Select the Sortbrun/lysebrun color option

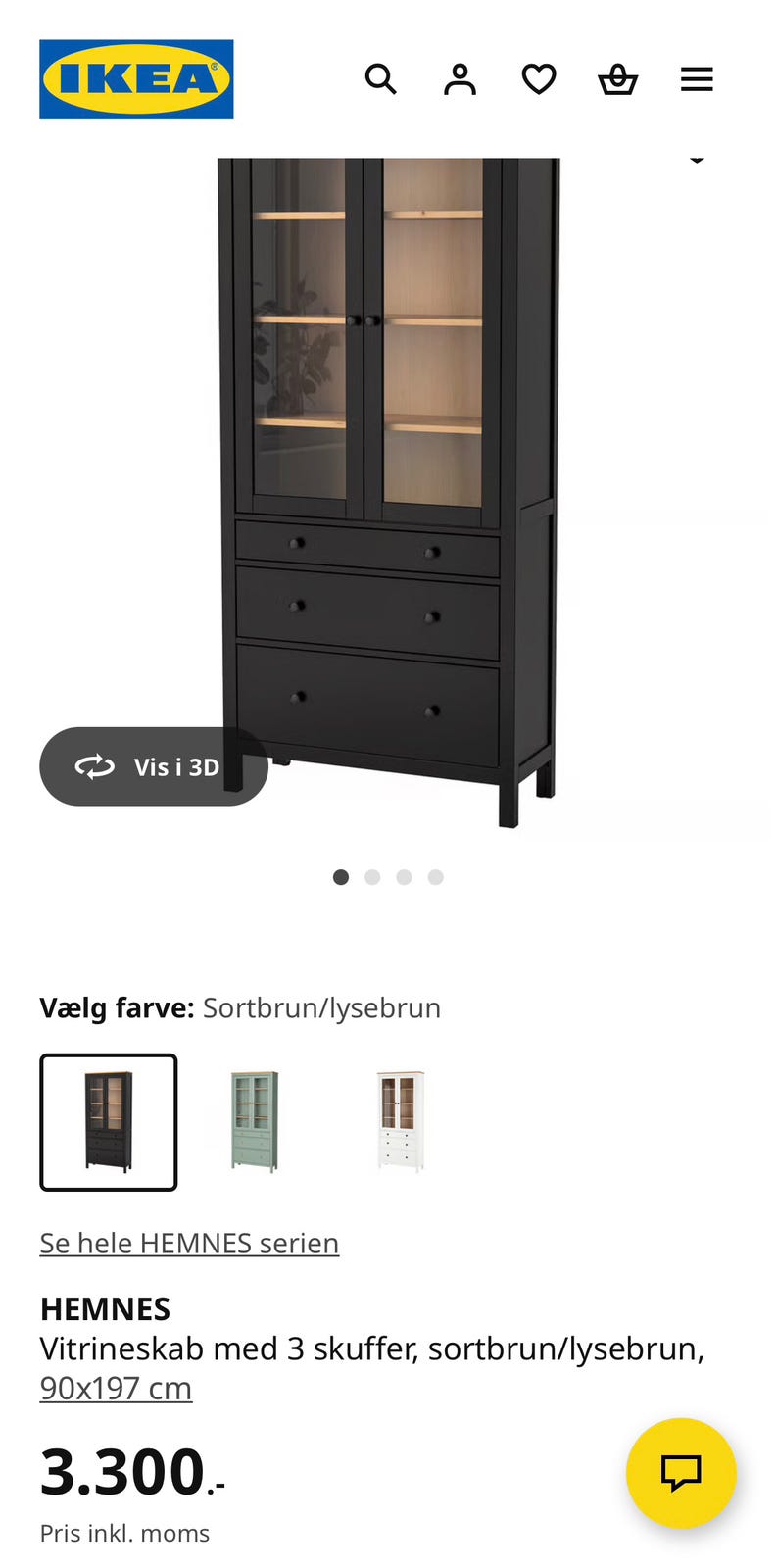point(108,1120)
